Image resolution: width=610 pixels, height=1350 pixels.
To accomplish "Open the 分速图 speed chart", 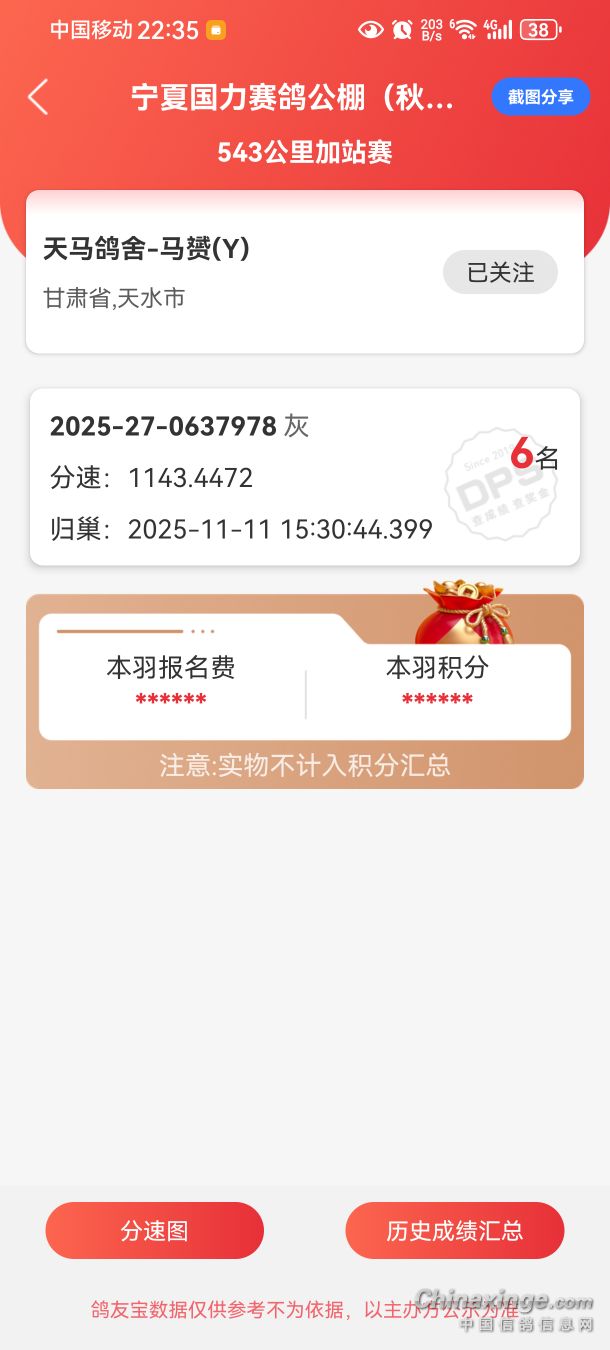I will coord(155,1230).
